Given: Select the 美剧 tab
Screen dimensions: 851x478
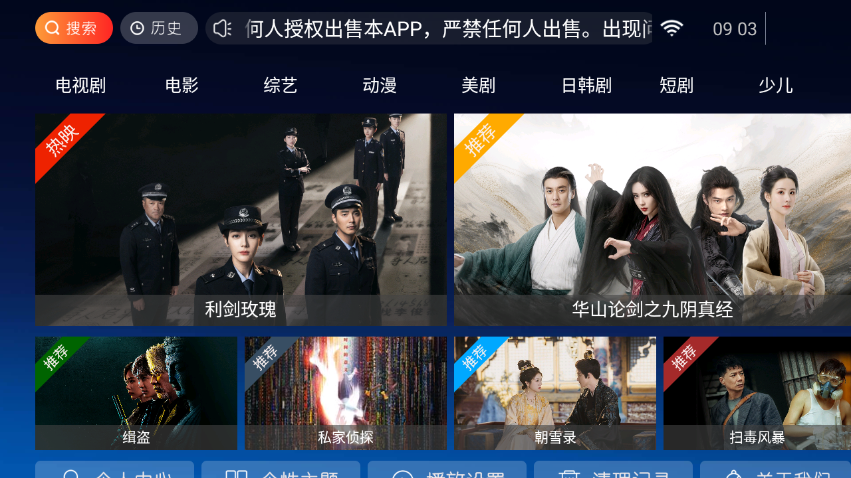Looking at the screenshot, I should coord(479,85).
